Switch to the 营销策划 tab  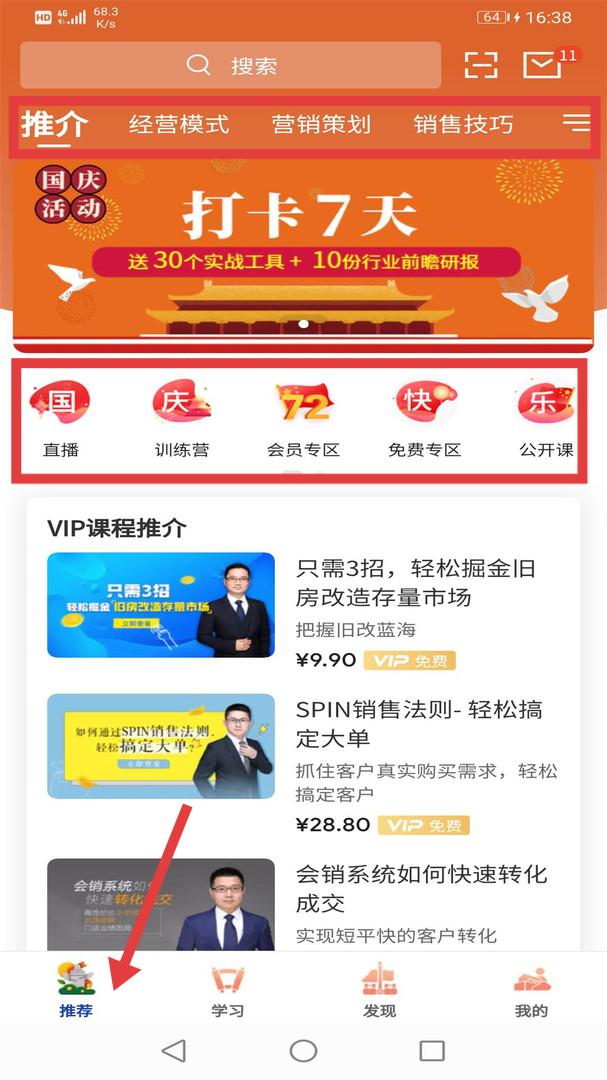(321, 124)
